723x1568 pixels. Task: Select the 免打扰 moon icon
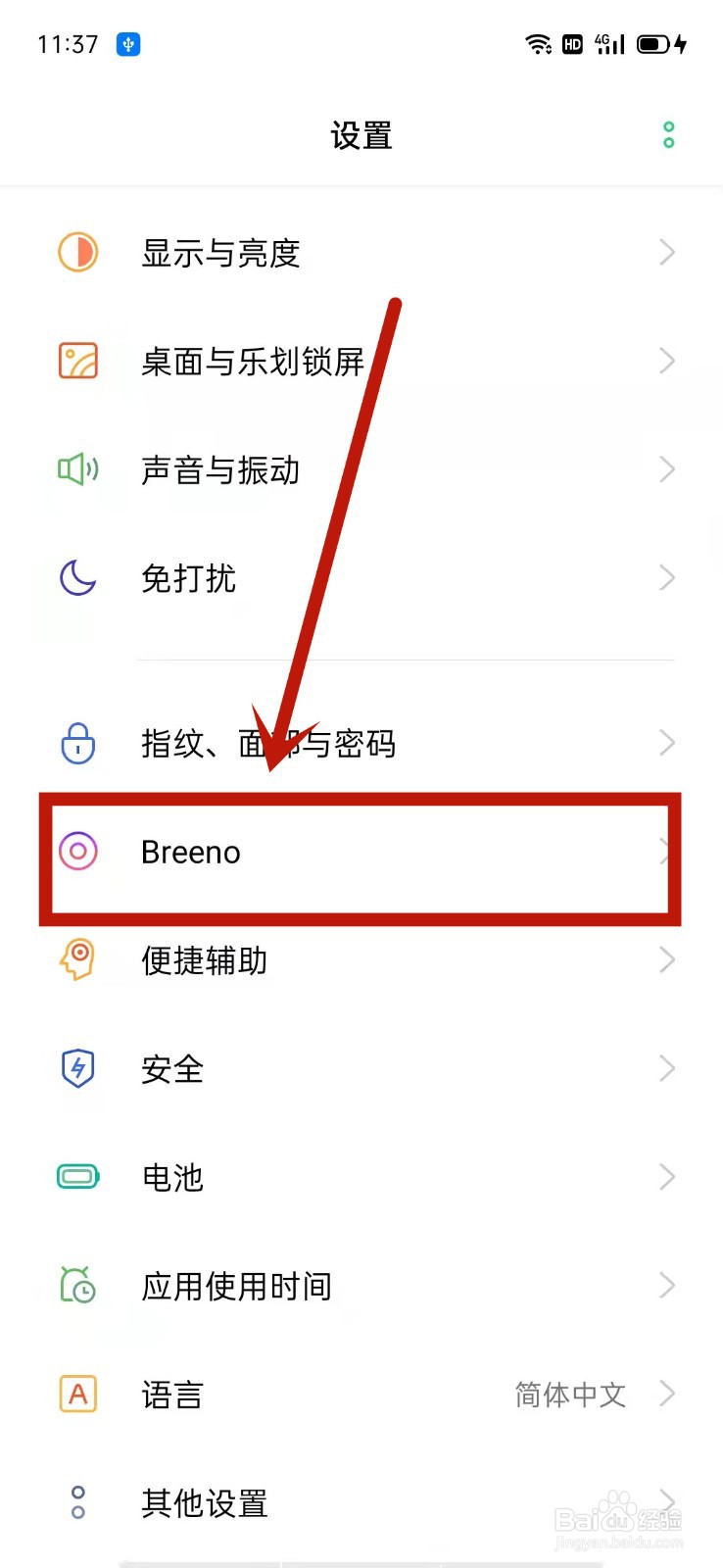tap(77, 578)
